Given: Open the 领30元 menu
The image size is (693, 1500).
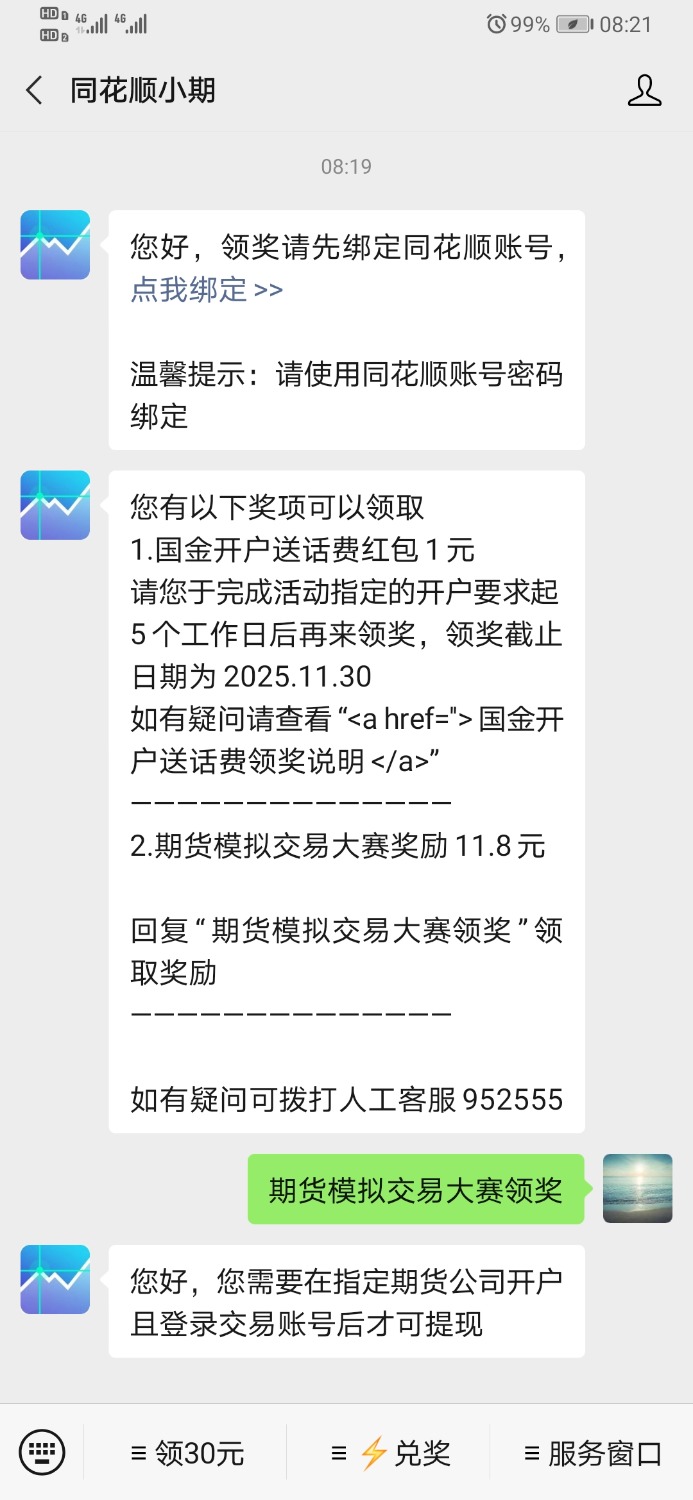Looking at the screenshot, I should [x=187, y=1453].
